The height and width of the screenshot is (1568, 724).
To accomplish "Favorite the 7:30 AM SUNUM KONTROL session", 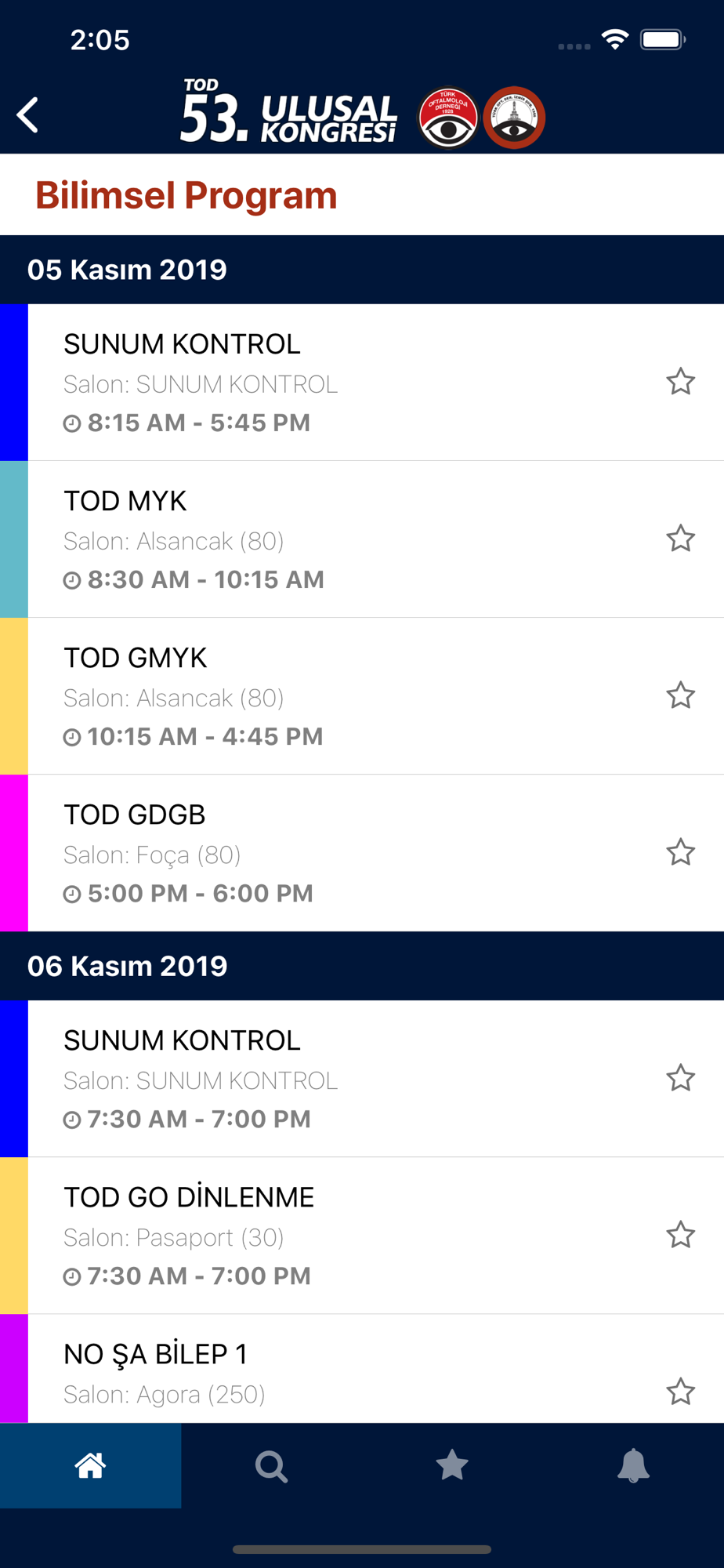I will (x=680, y=1078).
